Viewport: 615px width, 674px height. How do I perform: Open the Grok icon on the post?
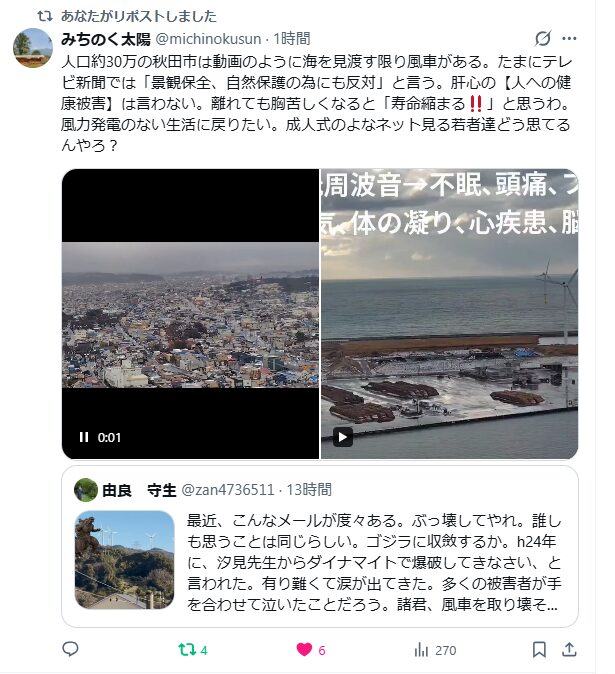click(x=543, y=39)
